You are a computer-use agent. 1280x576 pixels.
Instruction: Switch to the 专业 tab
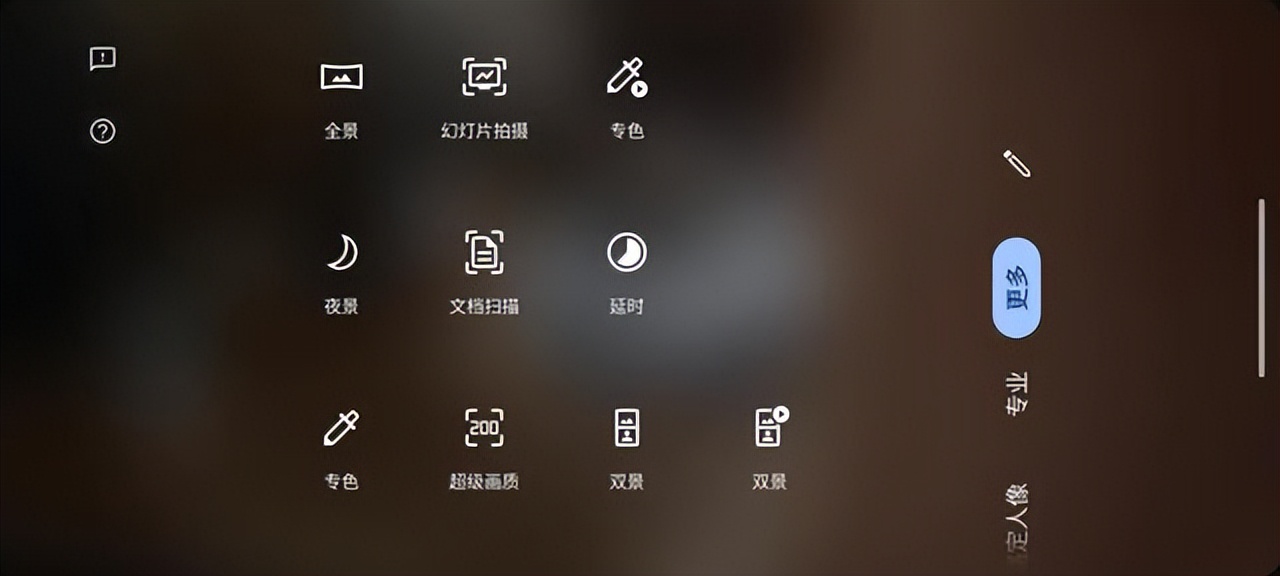1016,393
